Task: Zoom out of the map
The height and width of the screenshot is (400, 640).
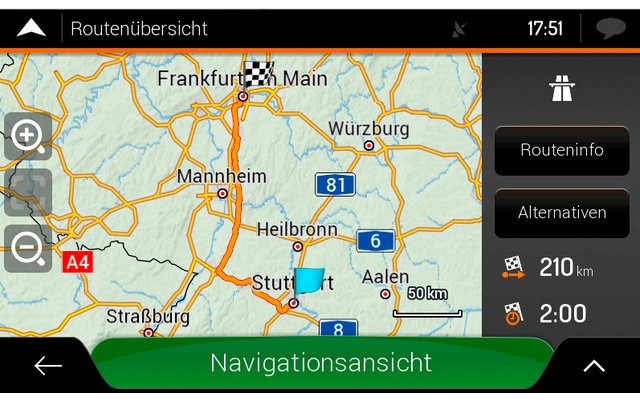Action: point(27,249)
